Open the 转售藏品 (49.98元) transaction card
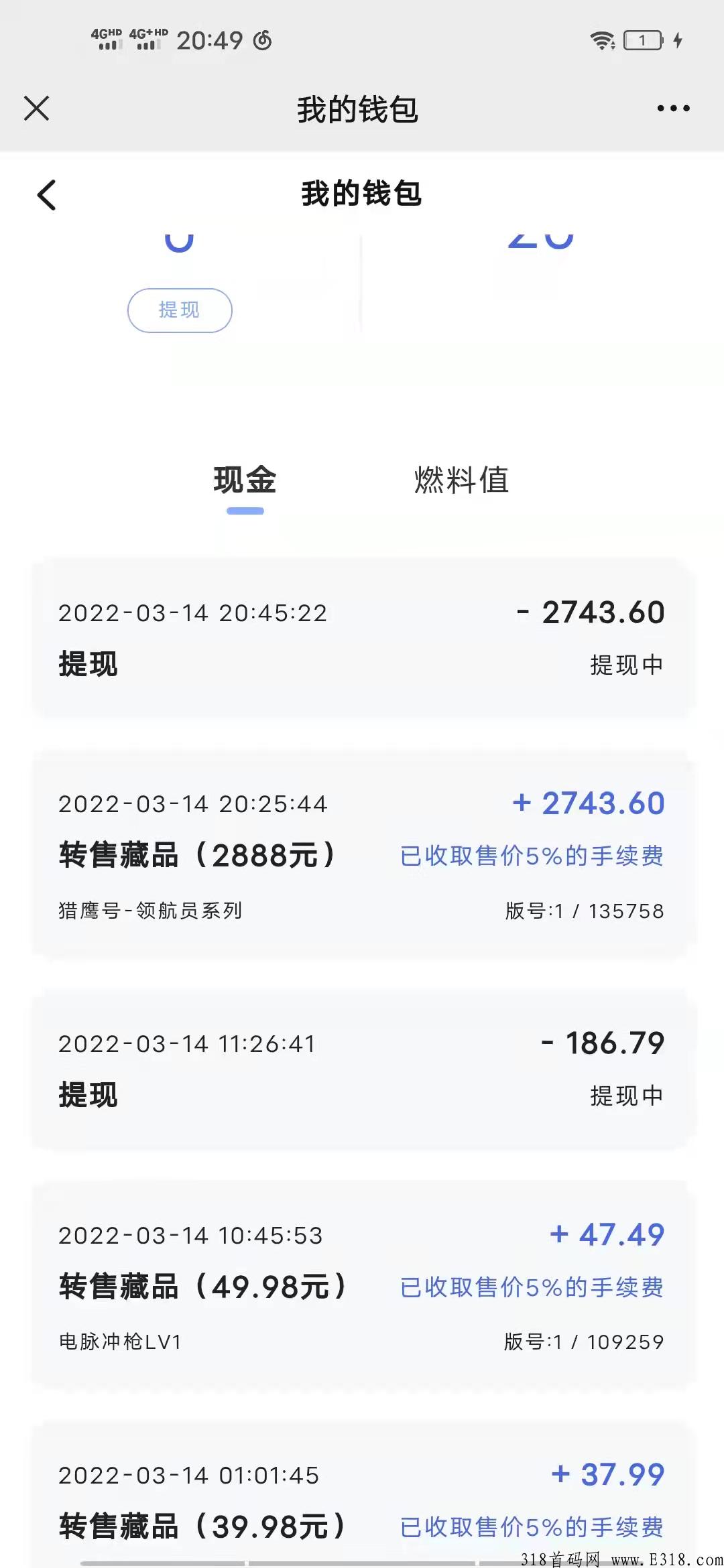 pyautogui.click(x=361, y=1284)
